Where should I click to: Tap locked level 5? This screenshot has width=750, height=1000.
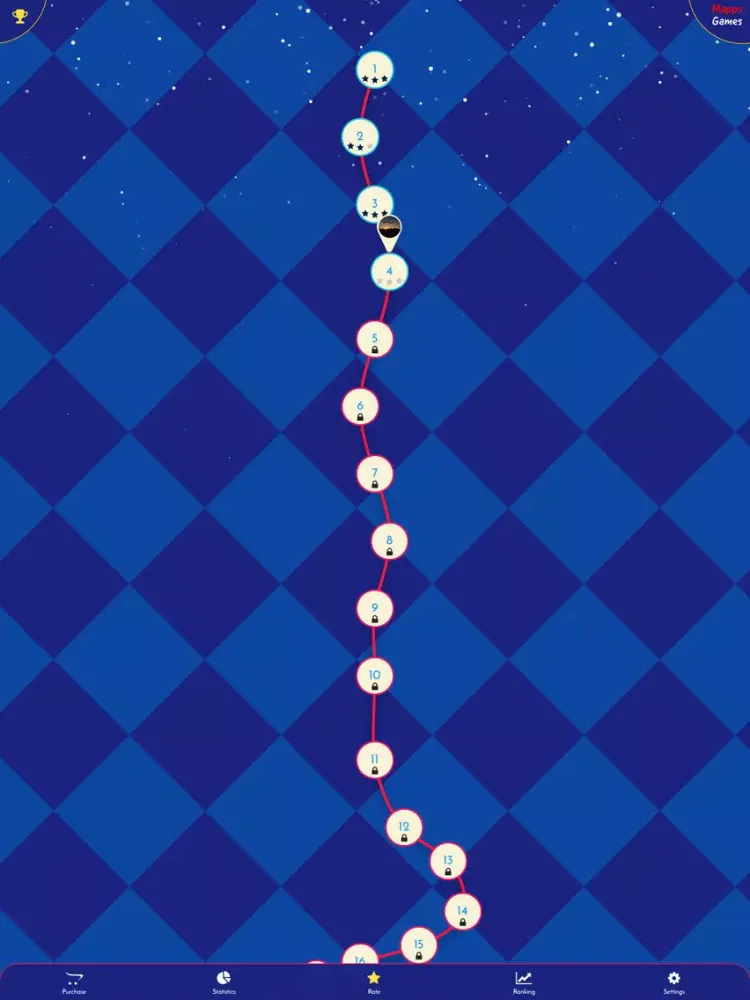(375, 339)
